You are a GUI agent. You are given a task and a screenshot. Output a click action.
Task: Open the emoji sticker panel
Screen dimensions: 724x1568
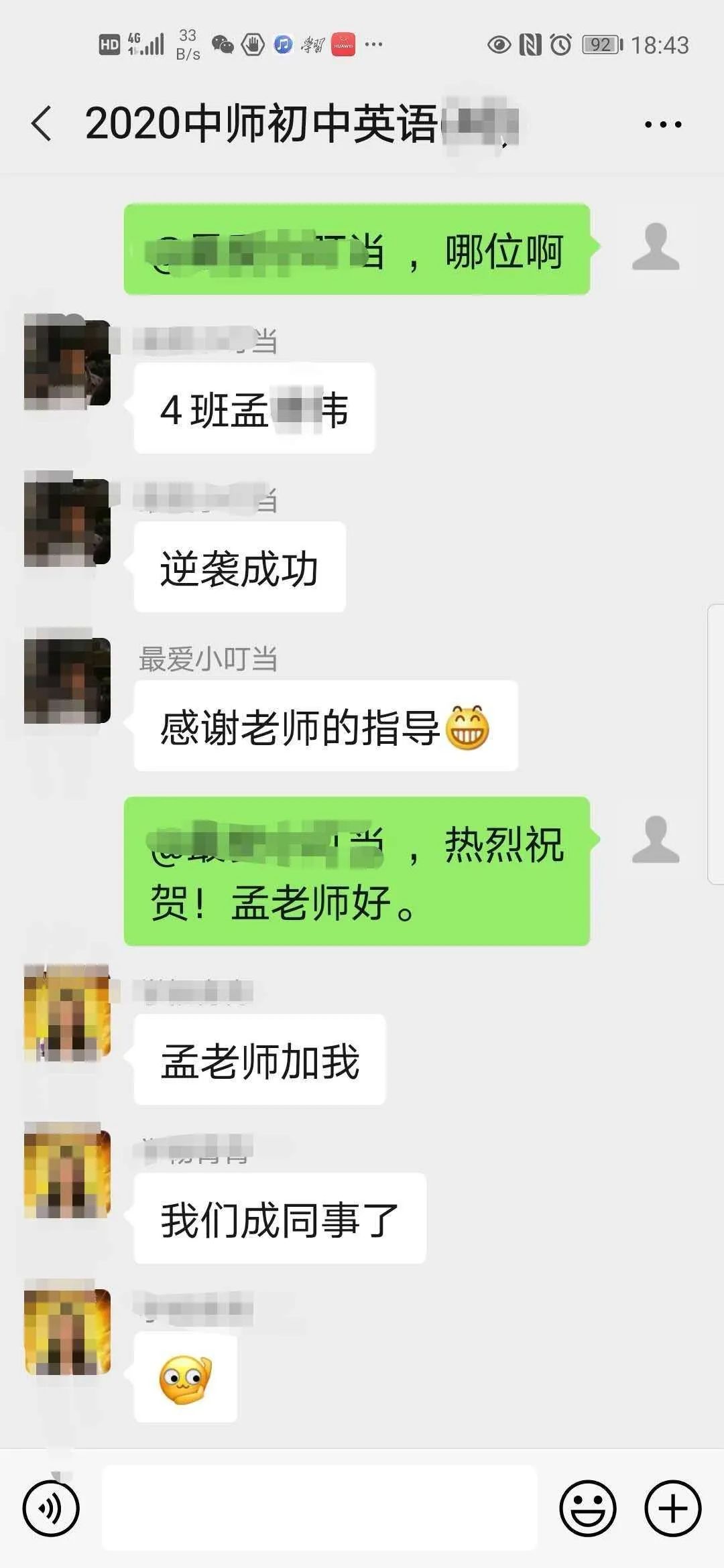(587, 1508)
